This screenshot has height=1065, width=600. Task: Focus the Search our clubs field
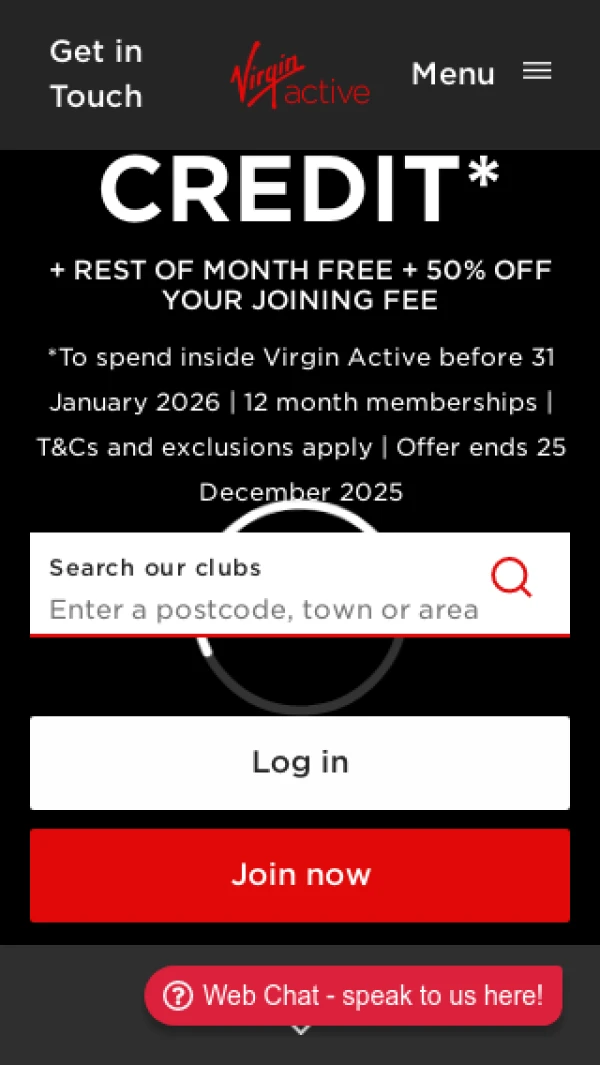(263, 608)
